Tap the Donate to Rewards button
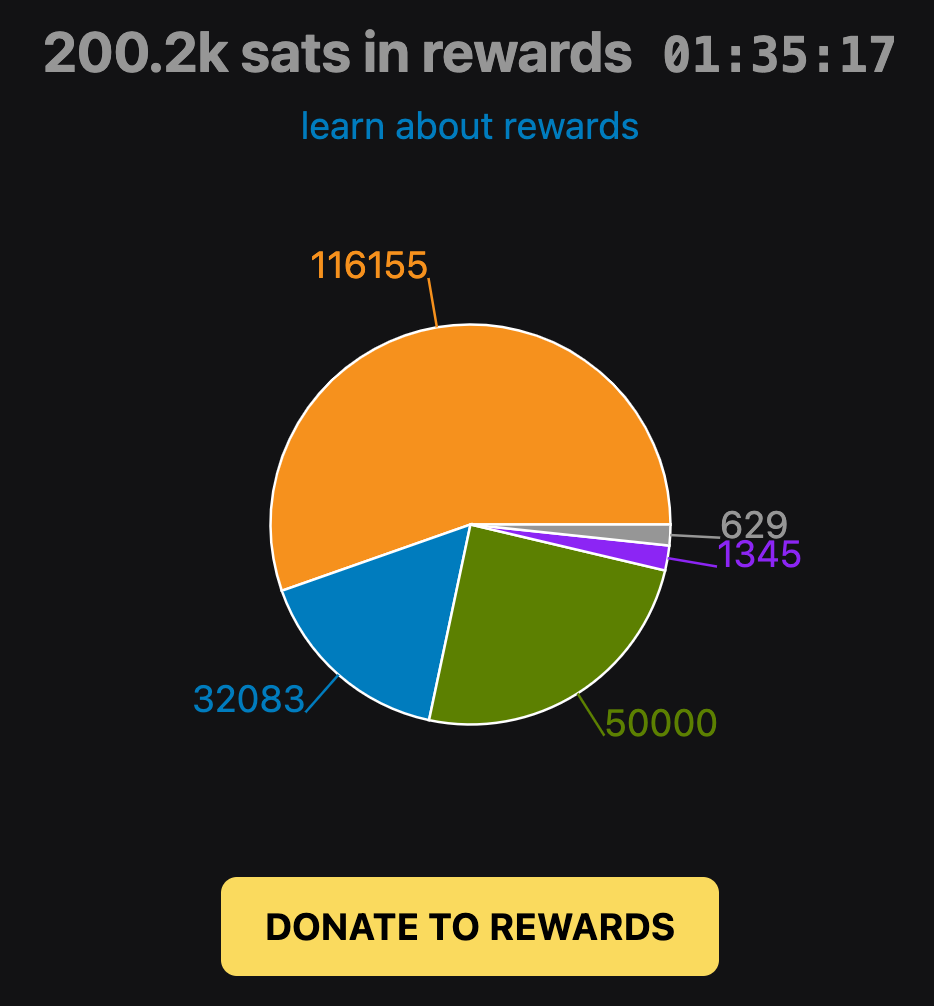 [469, 926]
